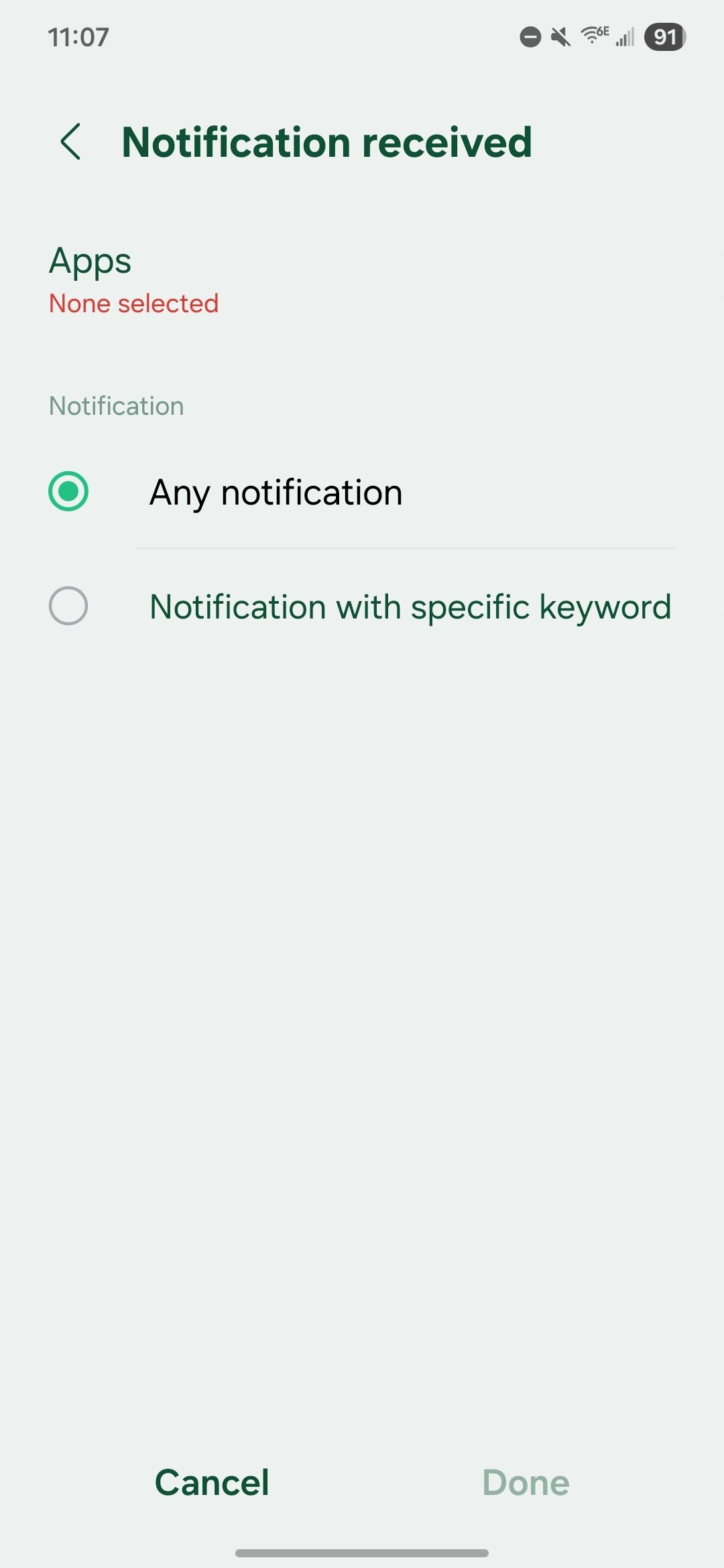Tap the Notification group label
Screen dimensions: 724x1568
(116, 405)
